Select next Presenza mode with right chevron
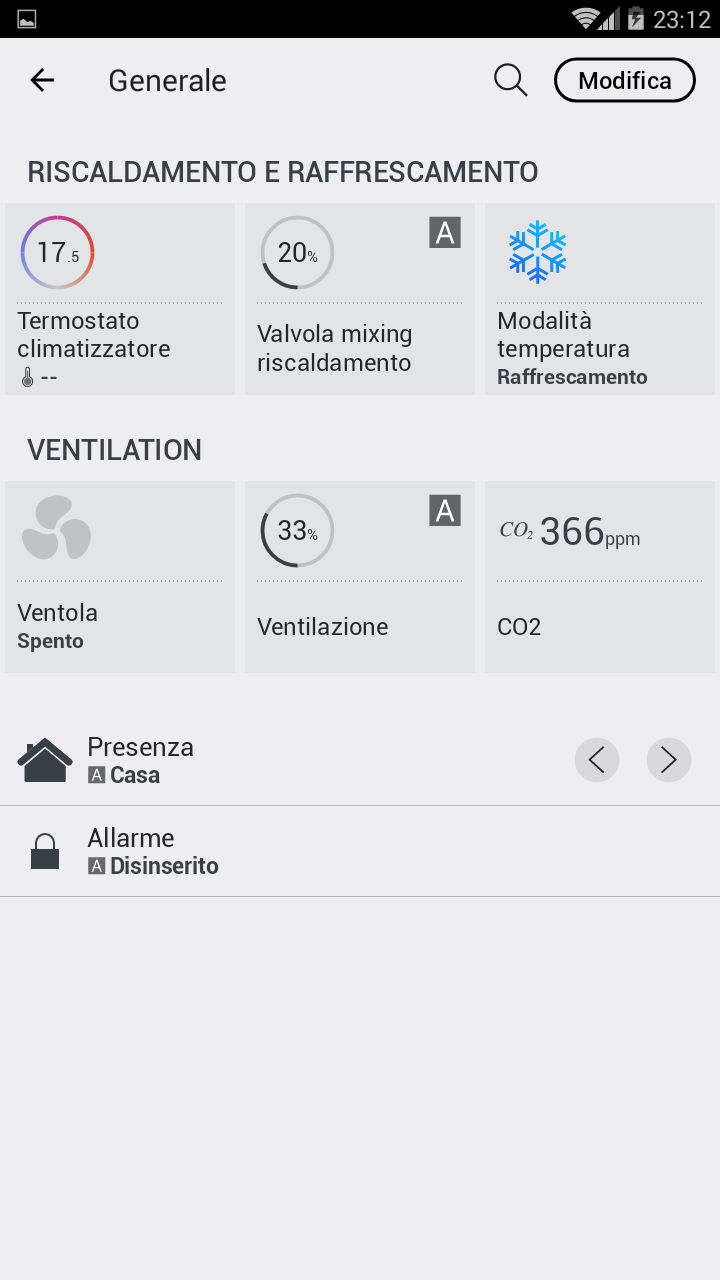Viewport: 720px width, 1280px height. point(669,760)
